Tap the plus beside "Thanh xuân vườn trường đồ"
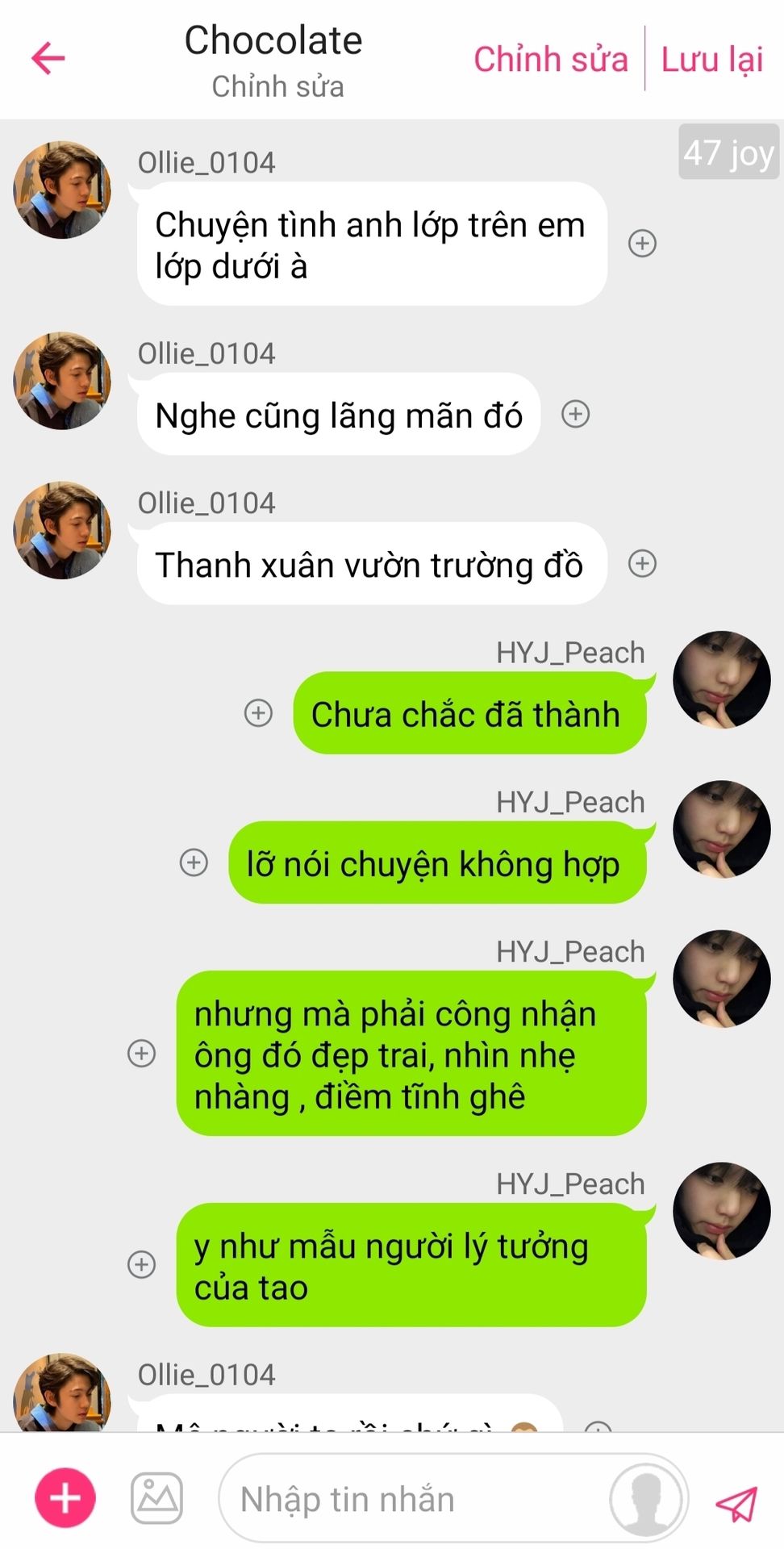The width and height of the screenshot is (784, 1549). 642,563
